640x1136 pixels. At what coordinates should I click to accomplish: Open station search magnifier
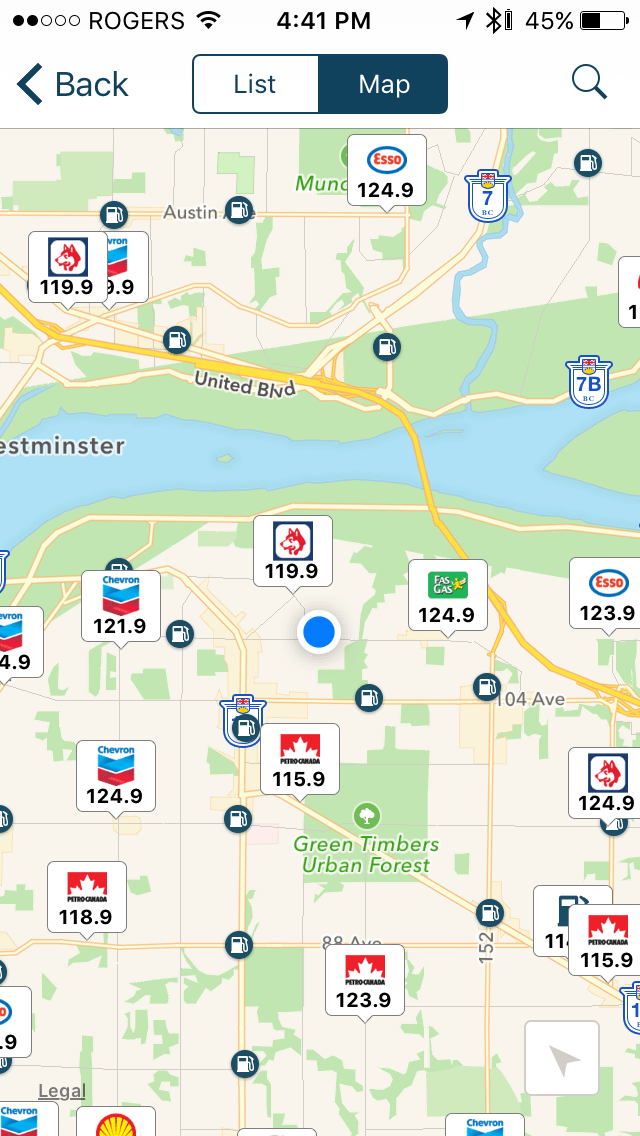[589, 83]
